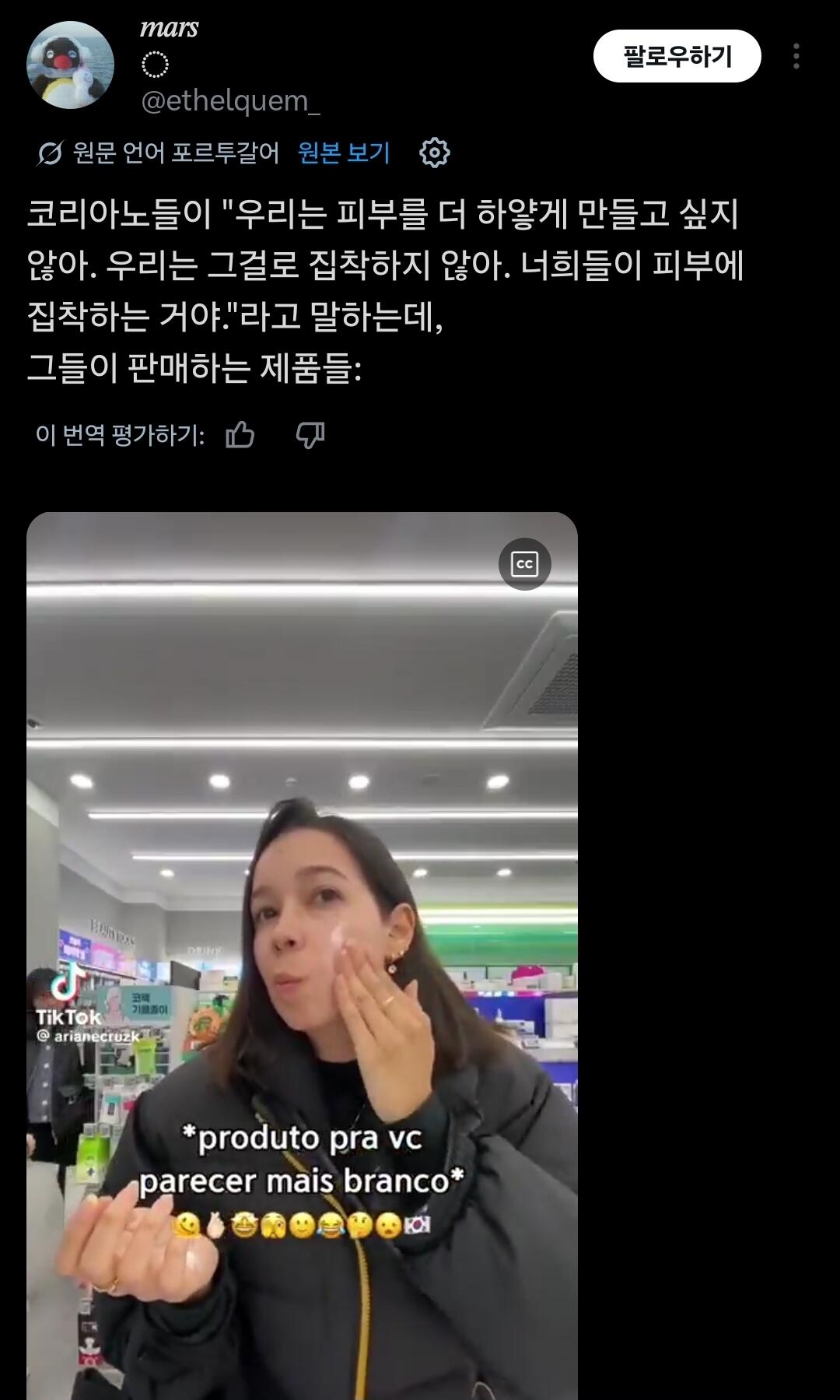Open the embedded TikTok video
840x1400 pixels.
point(302,956)
